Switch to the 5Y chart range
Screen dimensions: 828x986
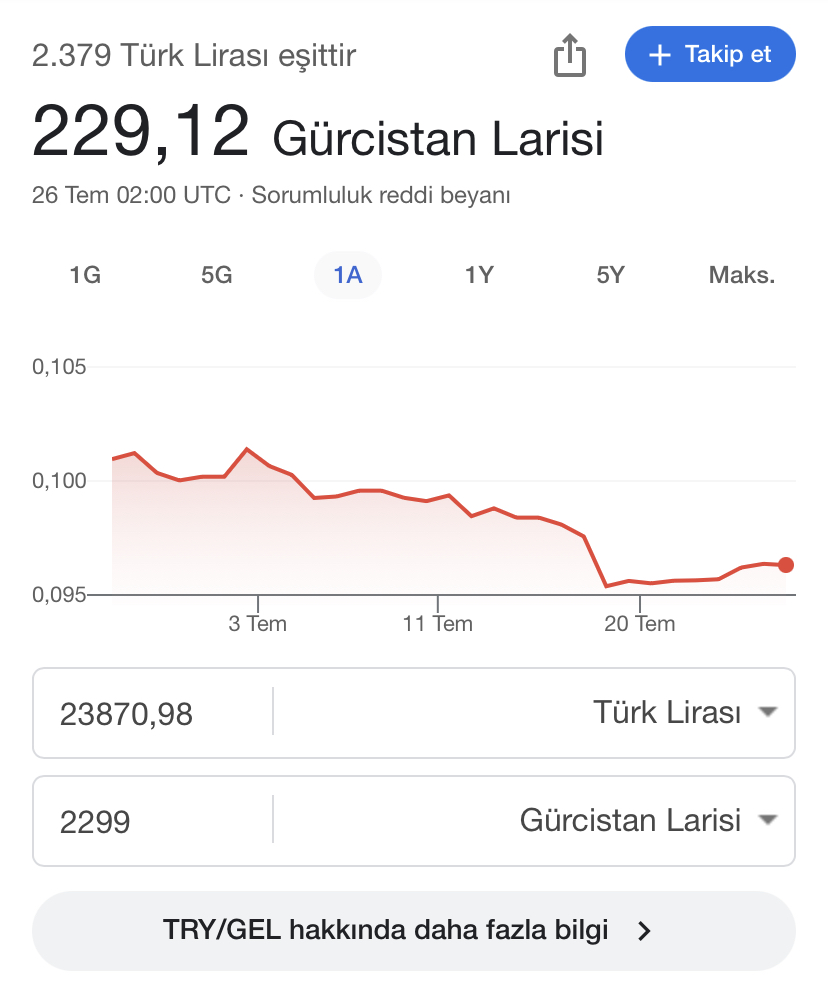point(610,275)
